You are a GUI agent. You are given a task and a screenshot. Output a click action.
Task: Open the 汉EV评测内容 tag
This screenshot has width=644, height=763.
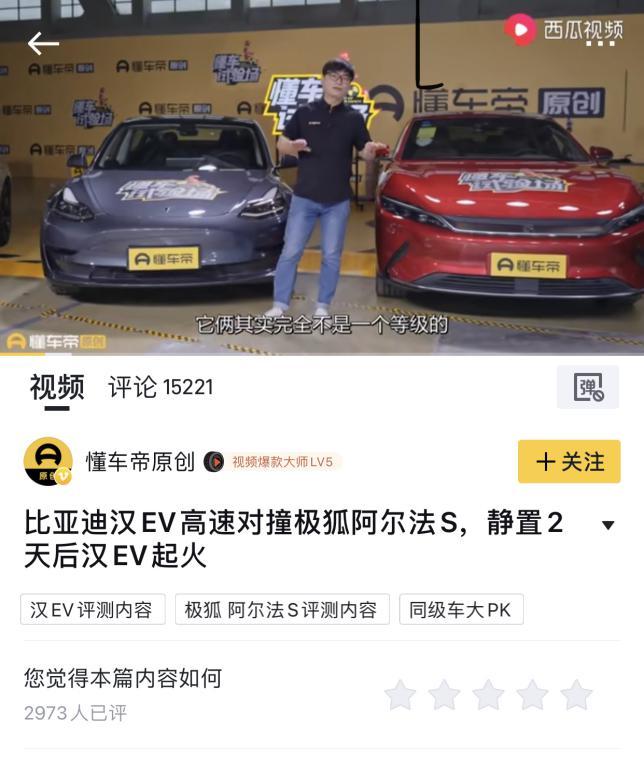pos(91,610)
